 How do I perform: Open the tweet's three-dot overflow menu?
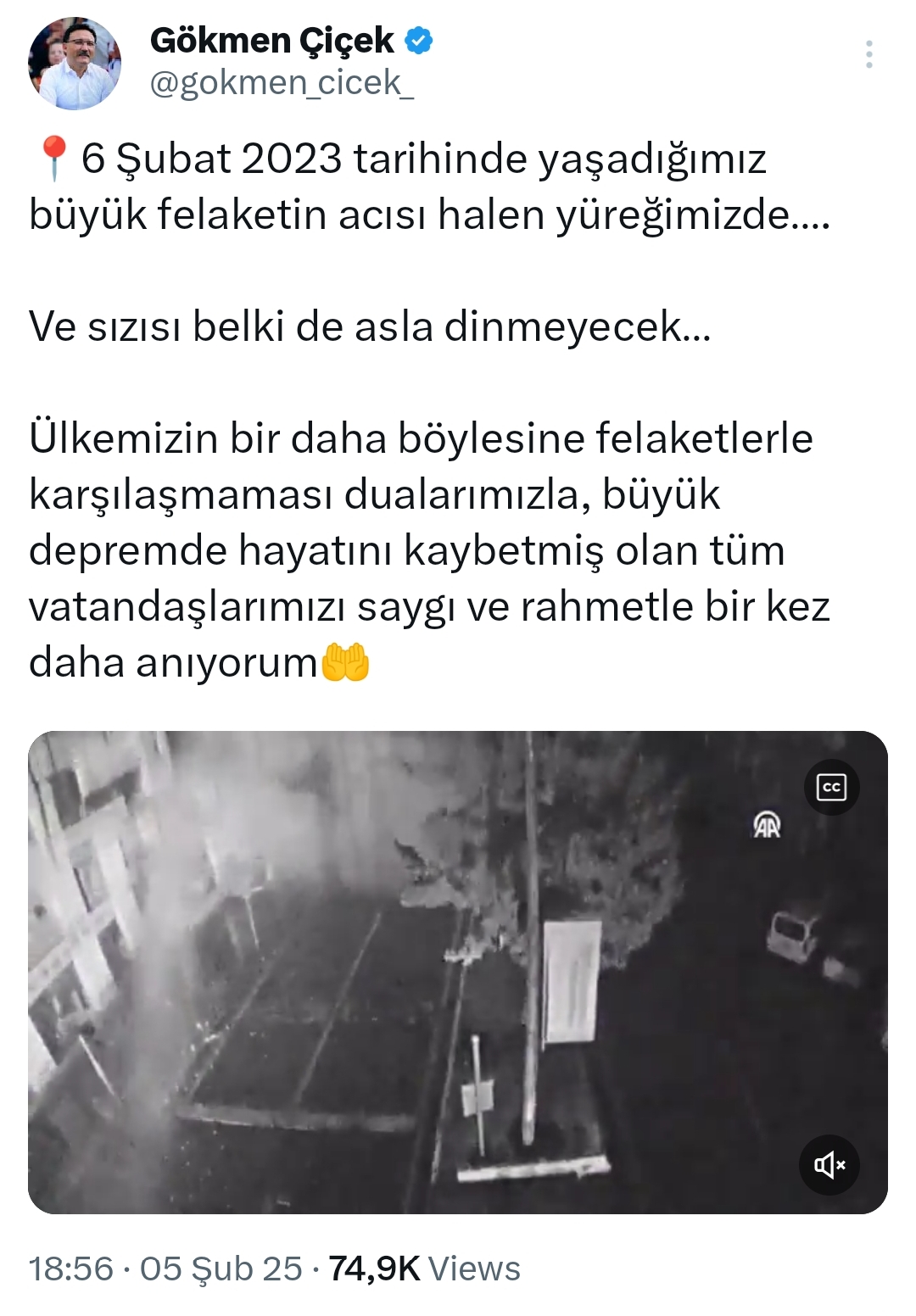pyautogui.click(x=869, y=54)
